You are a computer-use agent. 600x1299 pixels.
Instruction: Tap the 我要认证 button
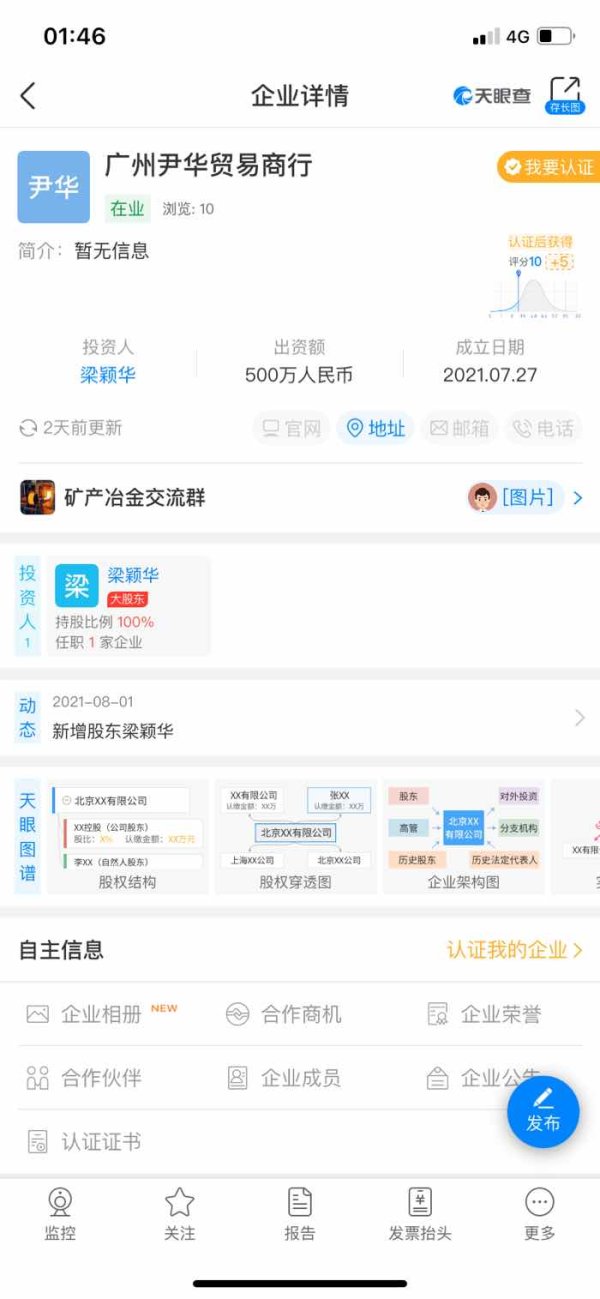pyautogui.click(x=549, y=167)
